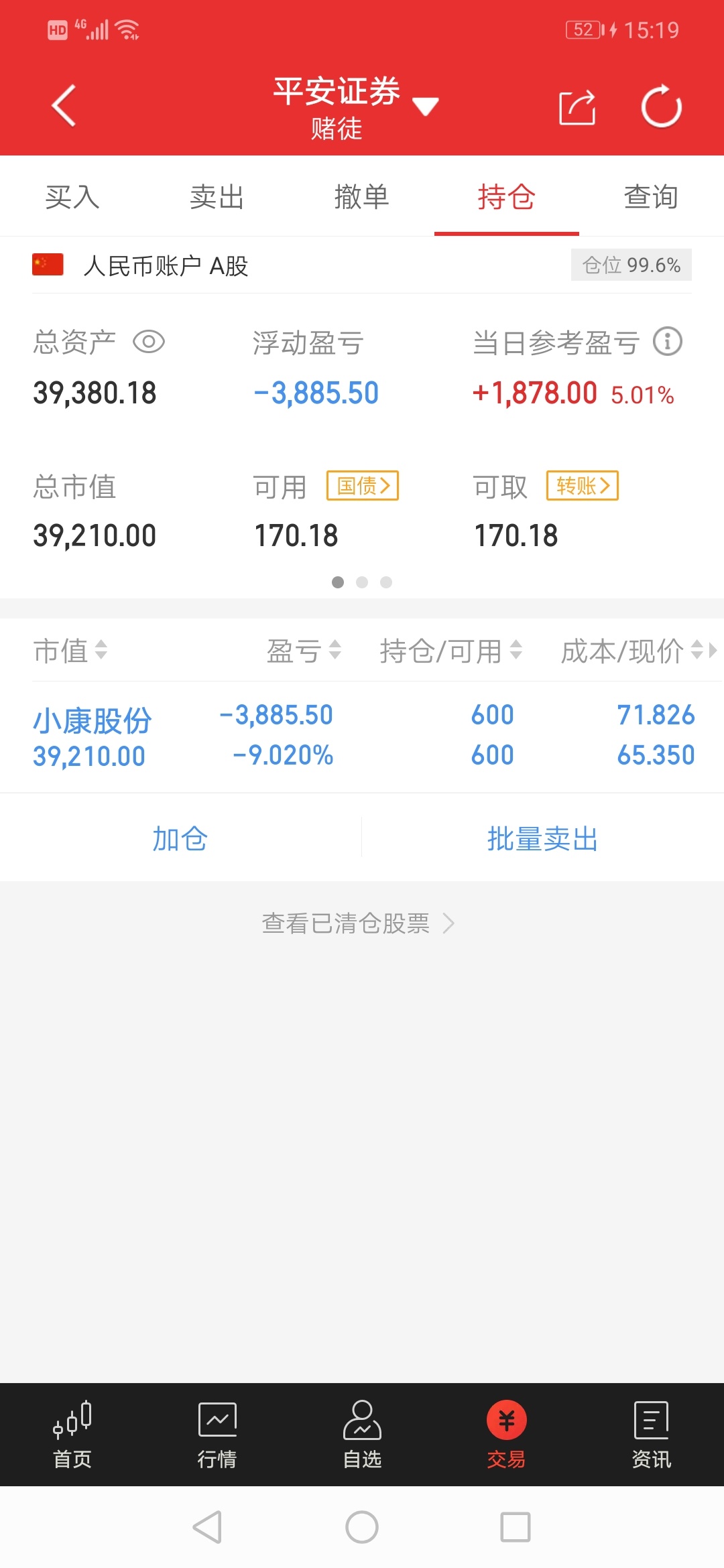This screenshot has height=1568, width=724.
Task: Tap 批量卖出 to batch sell
Action: click(x=542, y=838)
